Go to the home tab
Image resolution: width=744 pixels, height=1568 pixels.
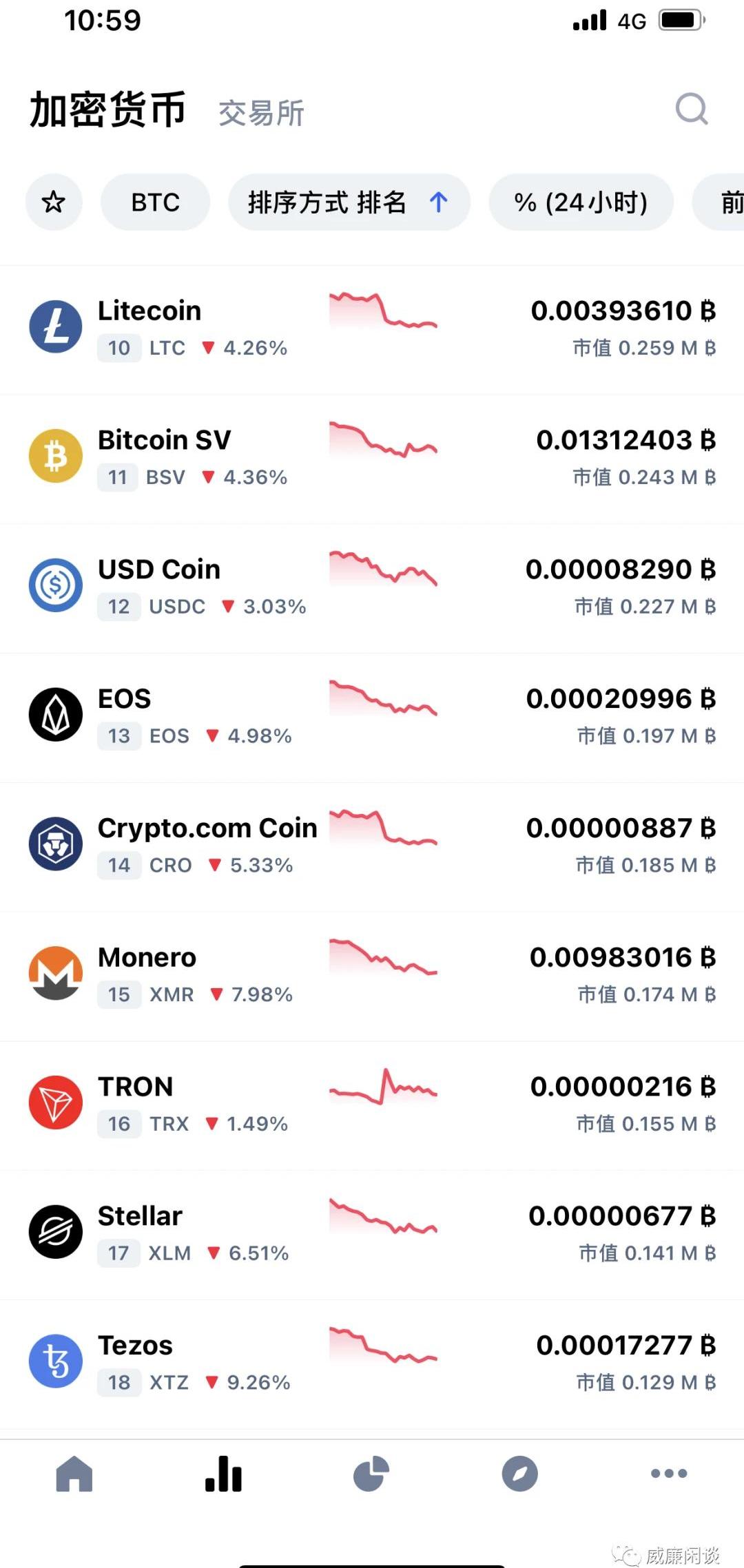[74, 1474]
